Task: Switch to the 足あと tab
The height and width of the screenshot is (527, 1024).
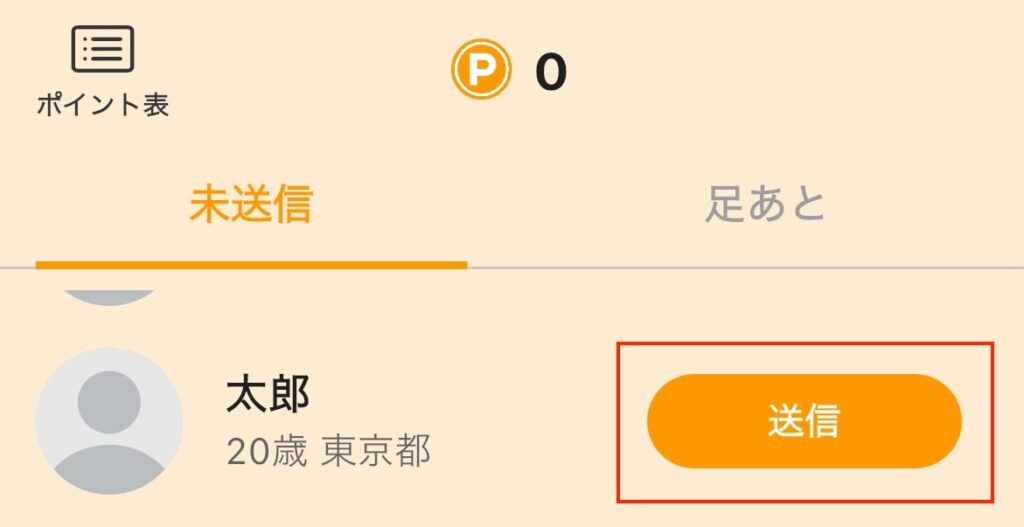Action: [766, 204]
